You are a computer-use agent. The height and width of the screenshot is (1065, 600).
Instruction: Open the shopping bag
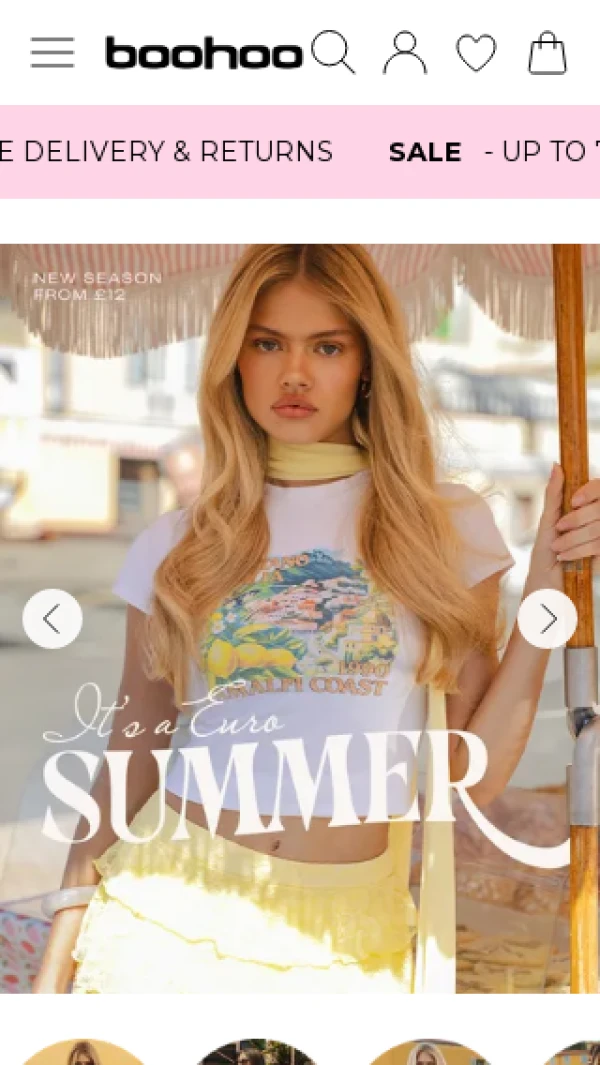point(547,53)
